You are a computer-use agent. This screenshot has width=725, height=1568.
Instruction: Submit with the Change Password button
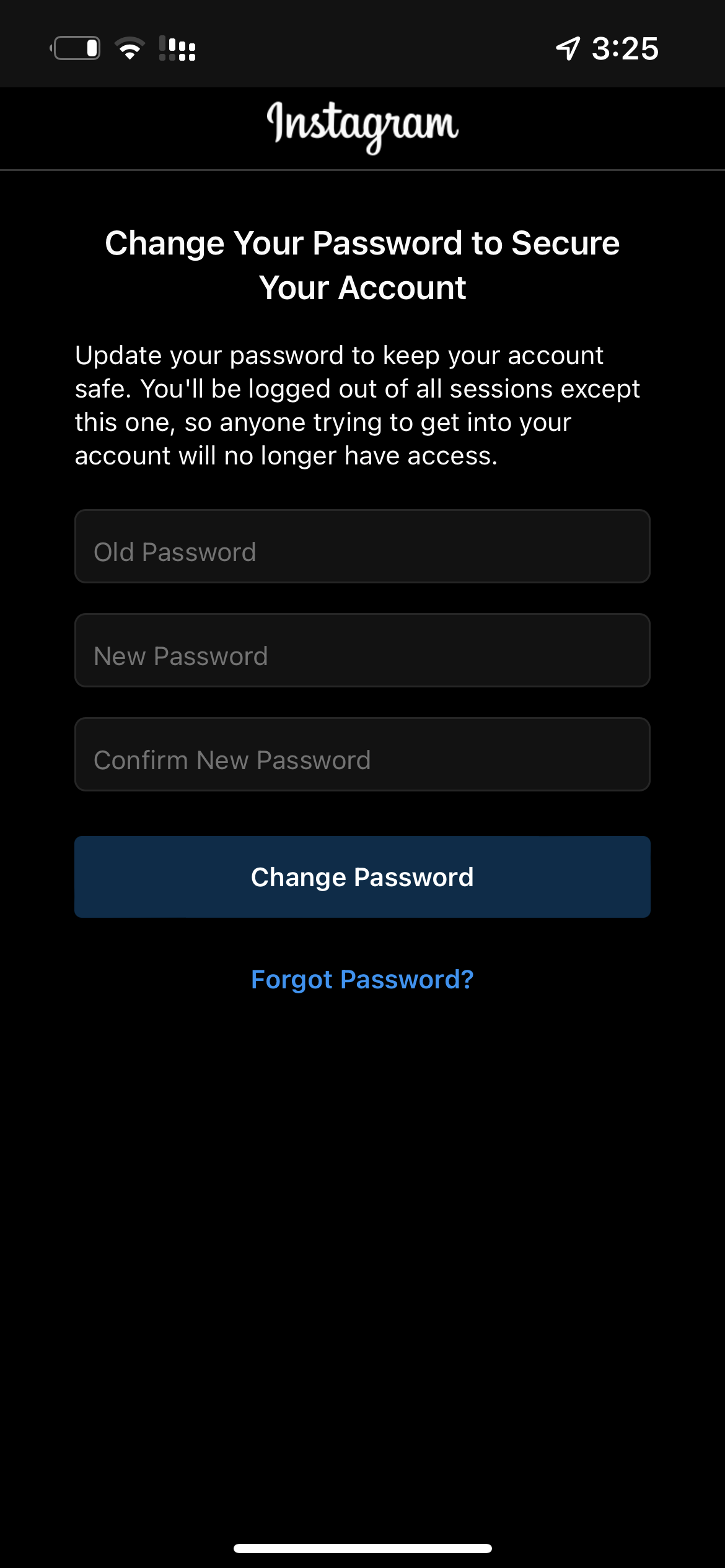pyautogui.click(x=362, y=877)
